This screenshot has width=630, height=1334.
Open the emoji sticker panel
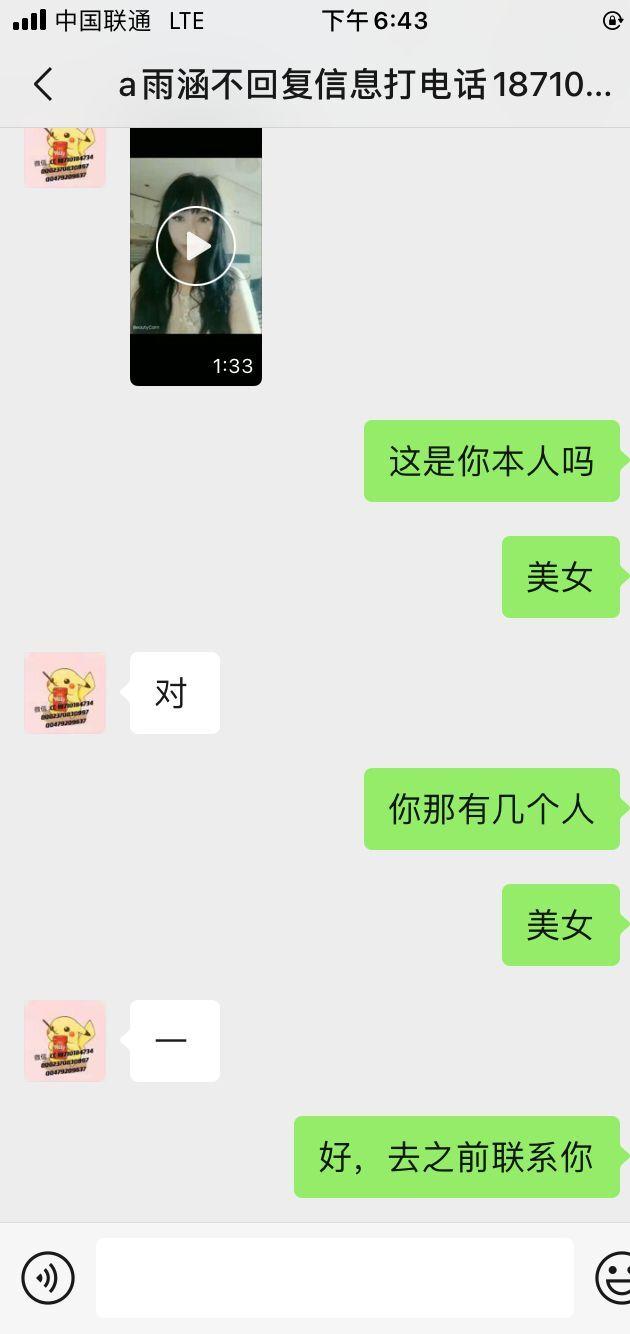click(x=614, y=1277)
